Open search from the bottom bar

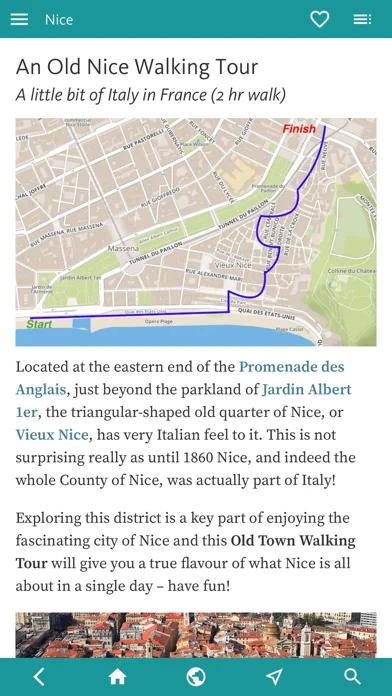(x=352, y=677)
